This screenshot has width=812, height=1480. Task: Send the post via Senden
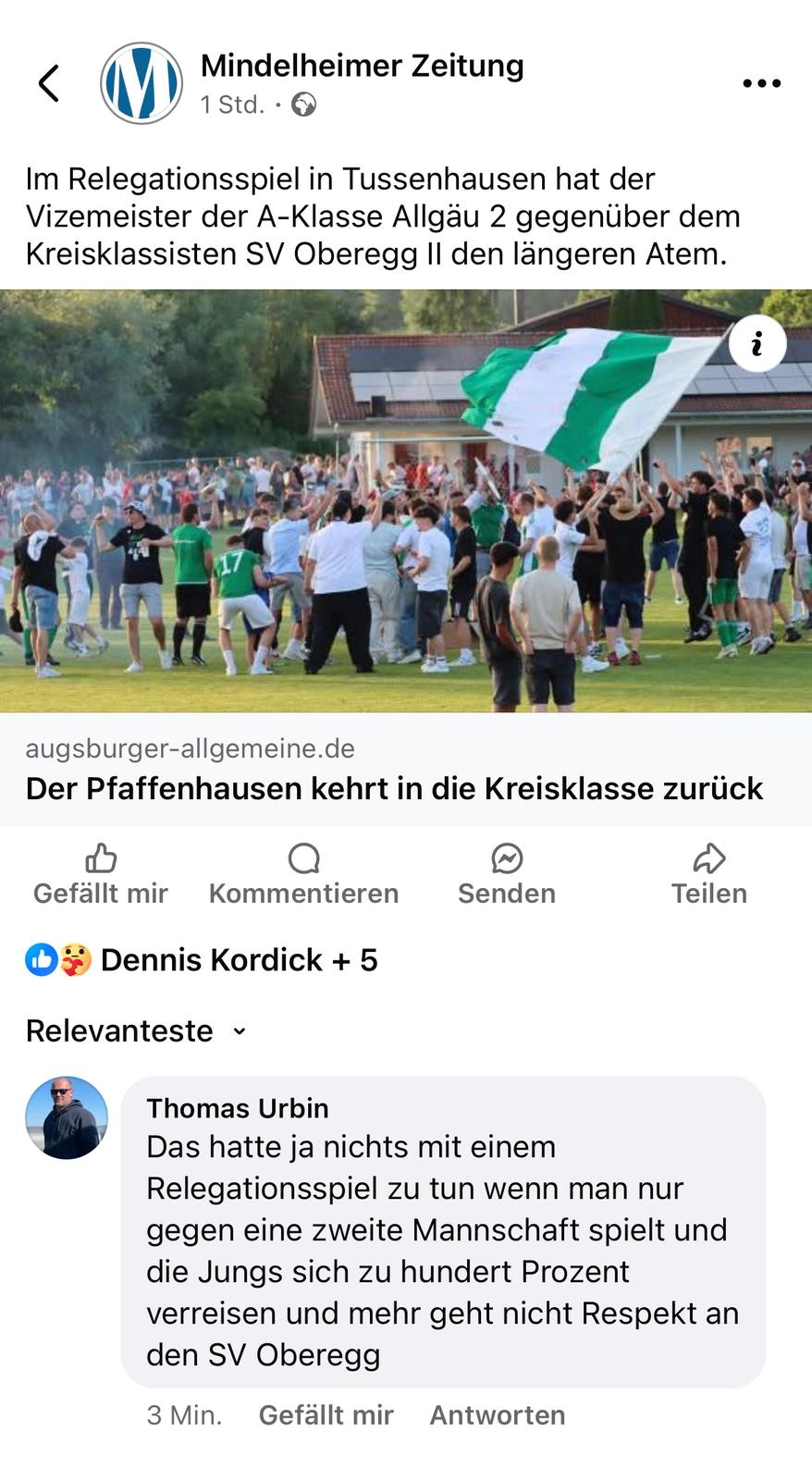[507, 874]
